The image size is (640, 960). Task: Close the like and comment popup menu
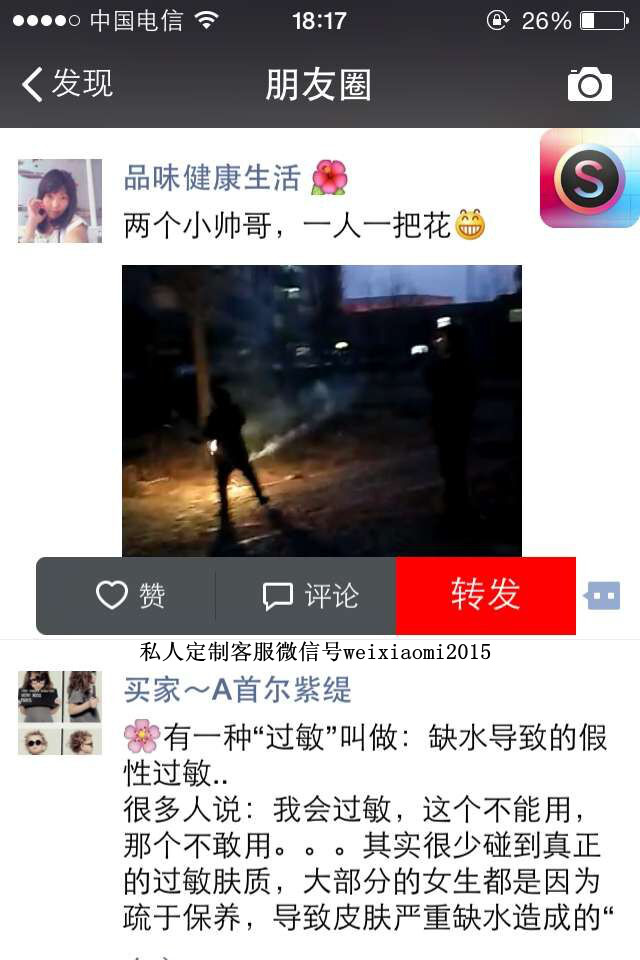tap(603, 596)
